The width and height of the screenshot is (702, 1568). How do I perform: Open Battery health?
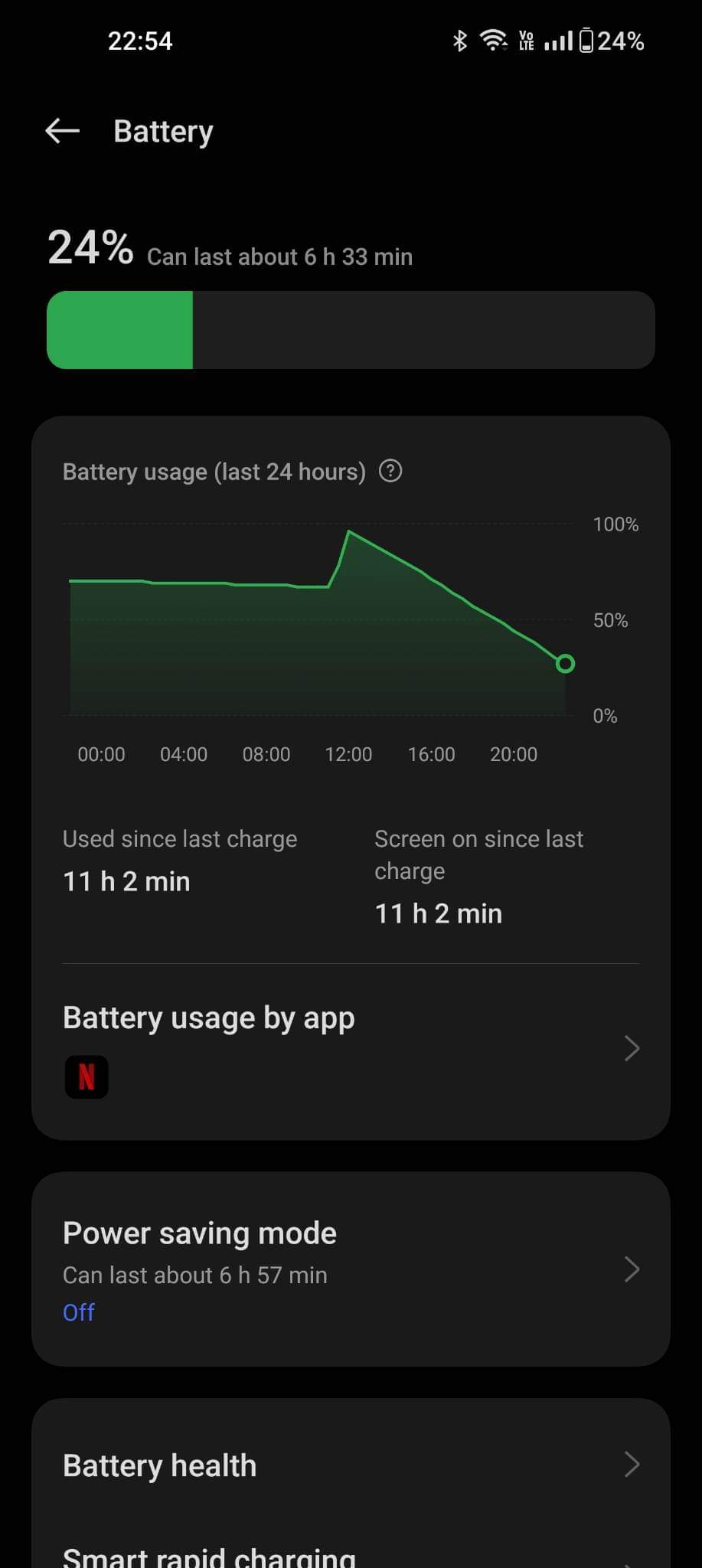coord(350,1465)
